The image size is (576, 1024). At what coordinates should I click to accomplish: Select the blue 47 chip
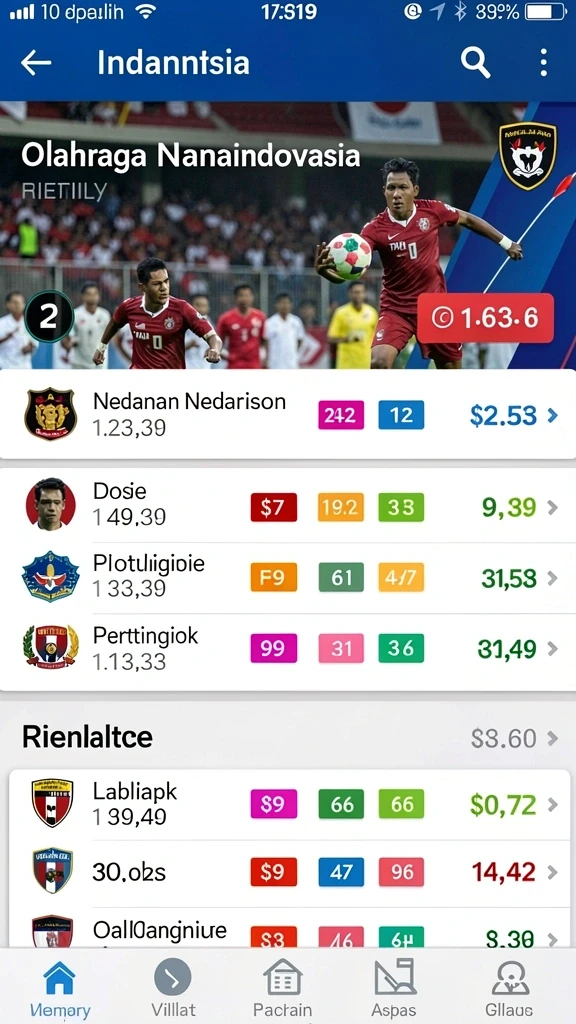coord(341,872)
